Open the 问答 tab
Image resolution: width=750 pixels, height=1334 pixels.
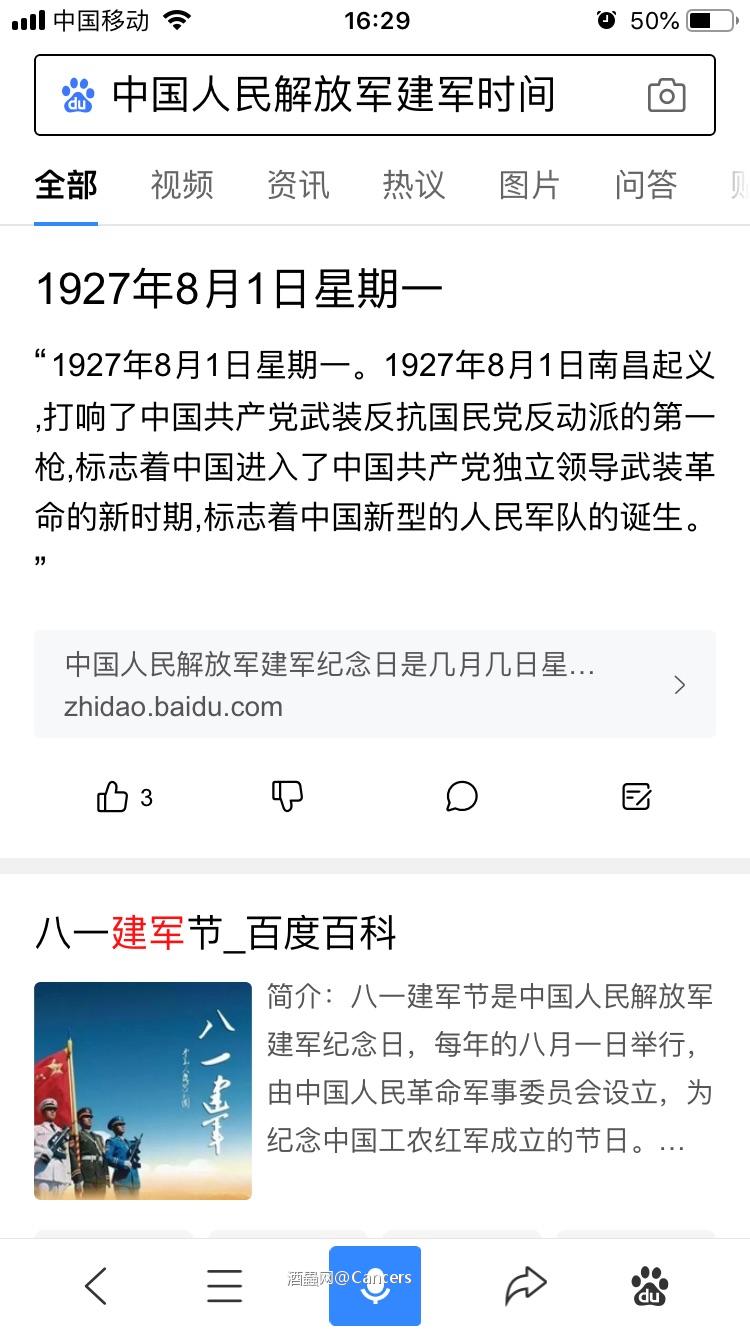(x=645, y=185)
